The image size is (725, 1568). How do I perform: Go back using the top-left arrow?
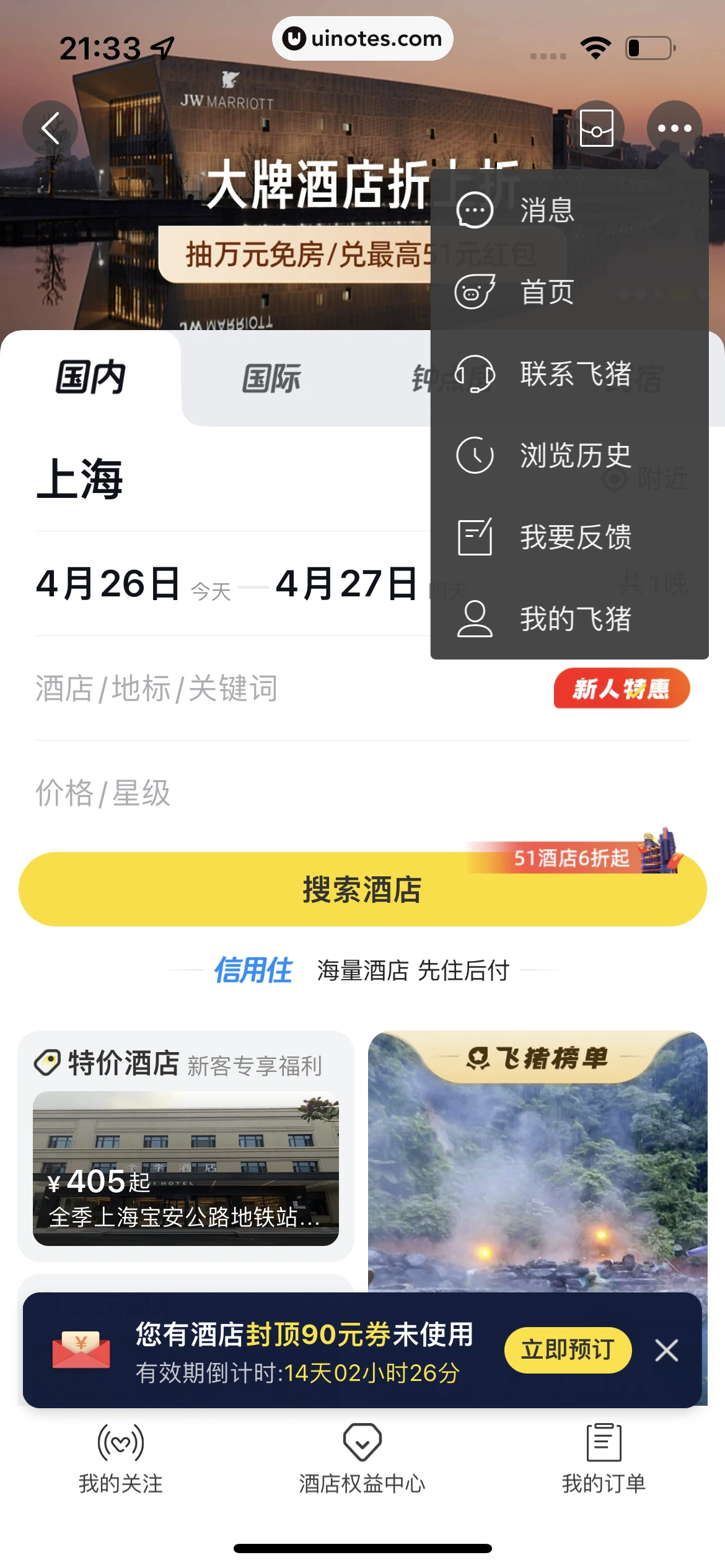(50, 128)
